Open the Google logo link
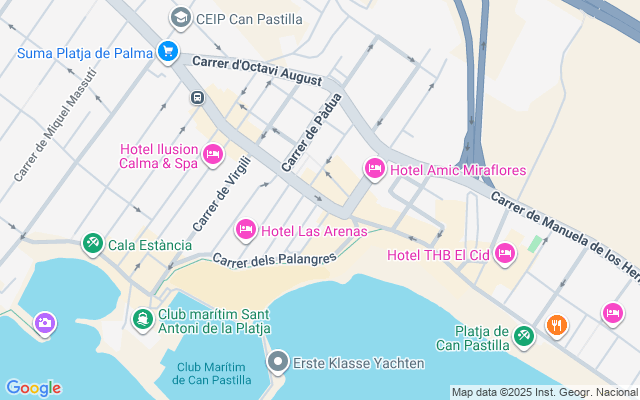The width and height of the screenshot is (640, 400). pyautogui.click(x=33, y=388)
